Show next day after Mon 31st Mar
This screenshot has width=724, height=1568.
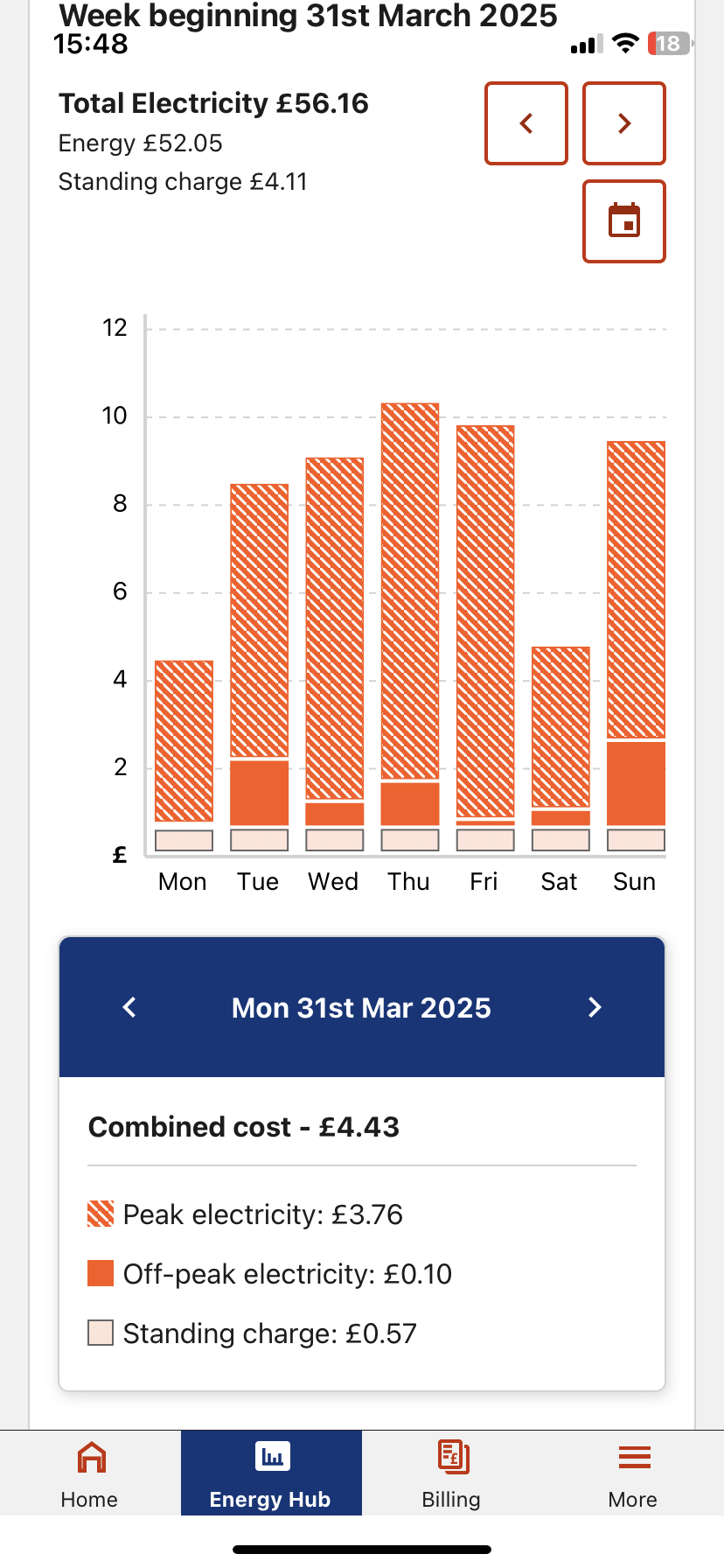tap(595, 1007)
